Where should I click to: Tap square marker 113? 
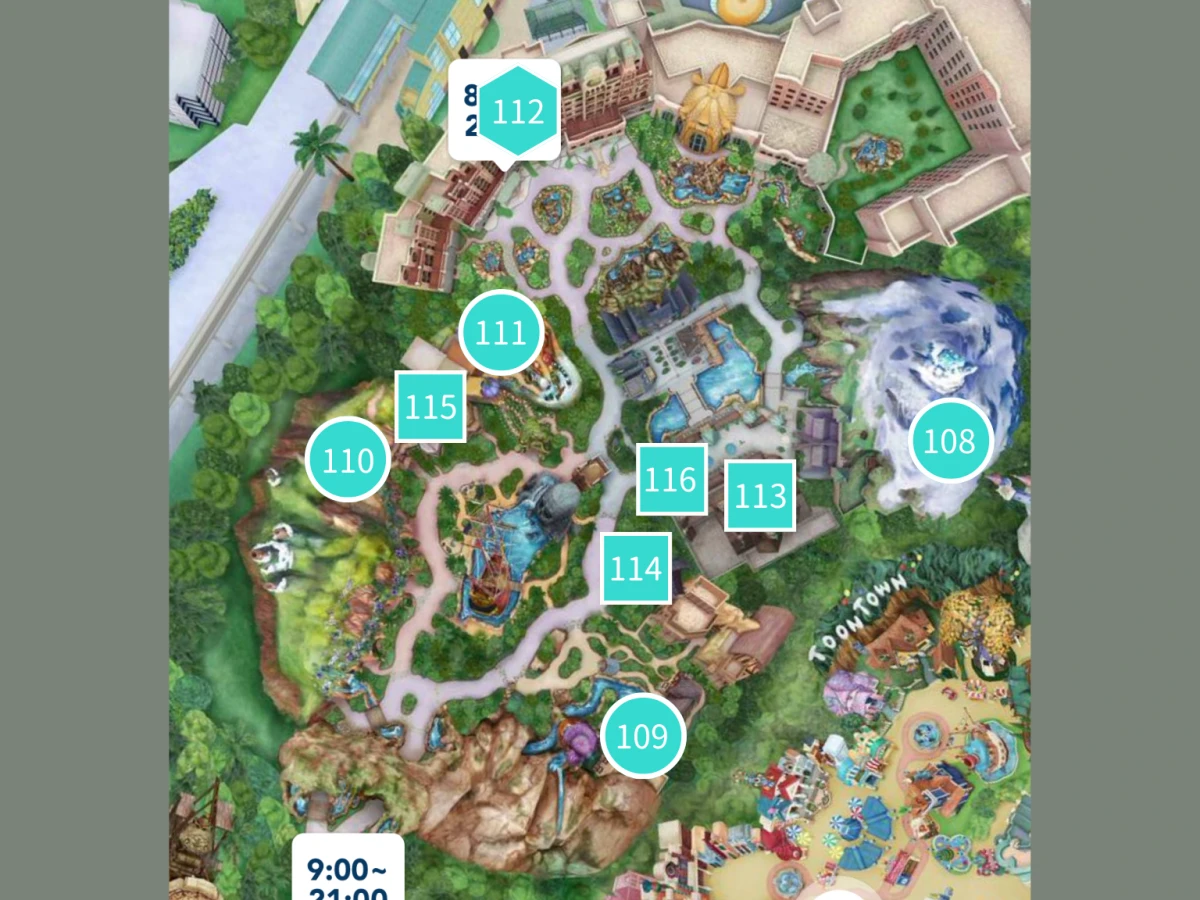coord(760,495)
